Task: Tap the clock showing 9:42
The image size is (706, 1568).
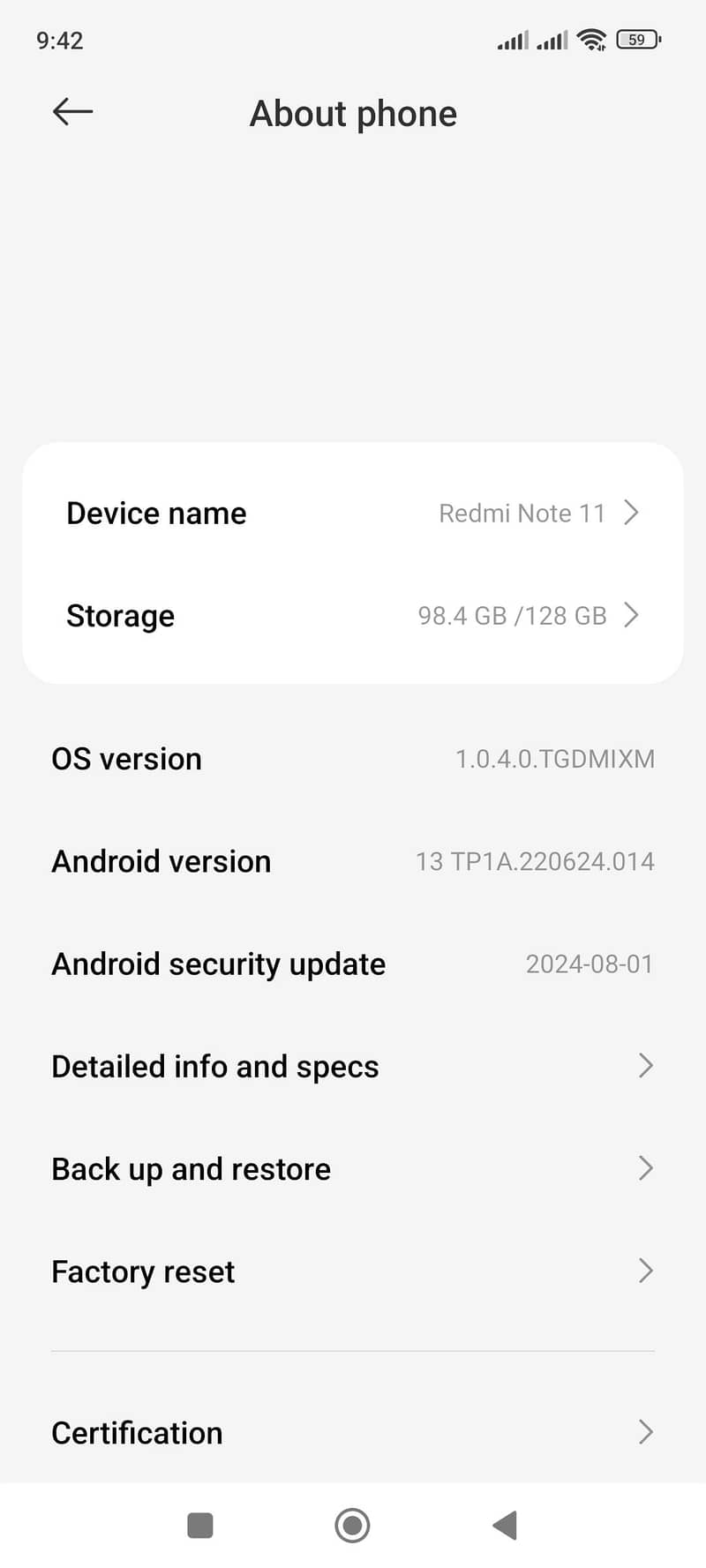Action: 59,40
